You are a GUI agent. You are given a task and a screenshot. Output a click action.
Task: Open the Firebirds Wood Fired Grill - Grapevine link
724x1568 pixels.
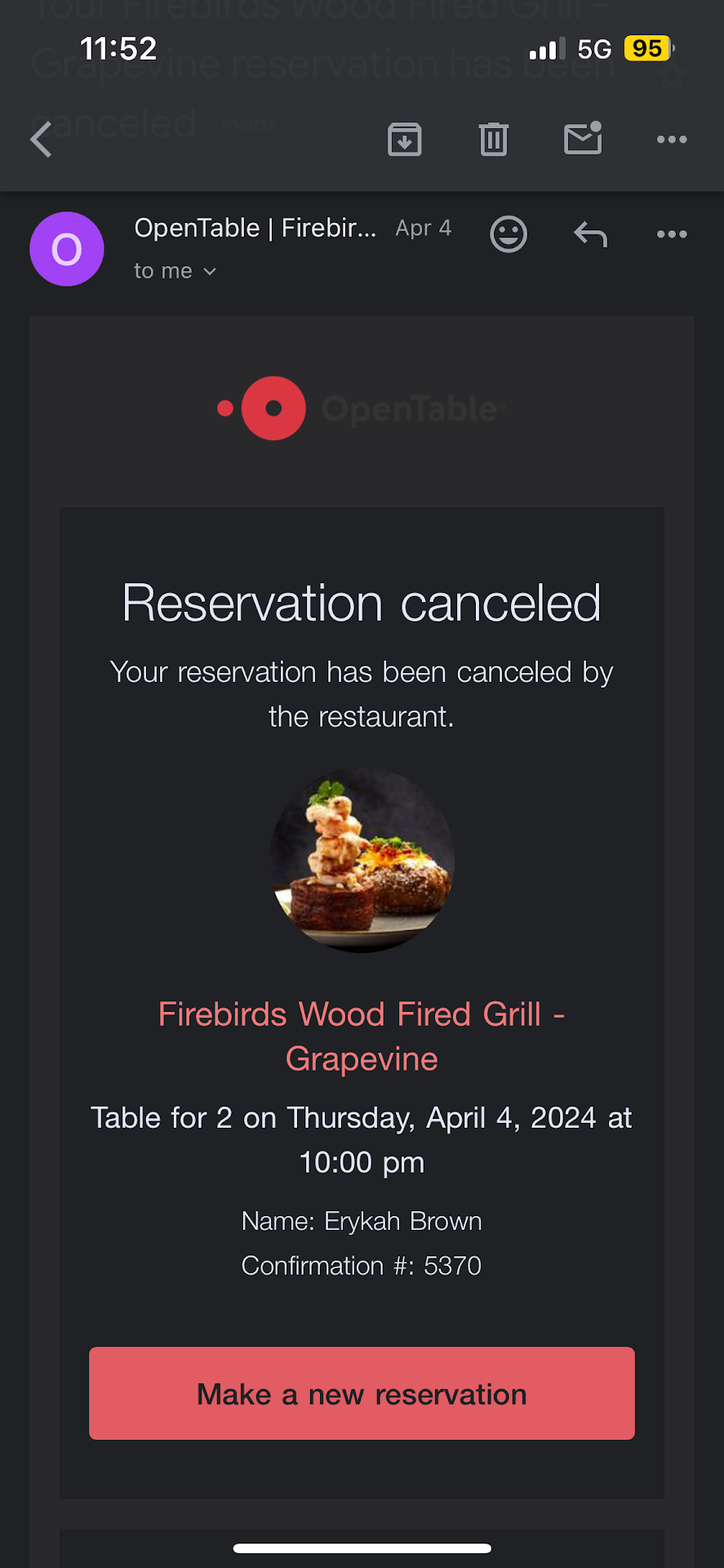pyautogui.click(x=362, y=1036)
